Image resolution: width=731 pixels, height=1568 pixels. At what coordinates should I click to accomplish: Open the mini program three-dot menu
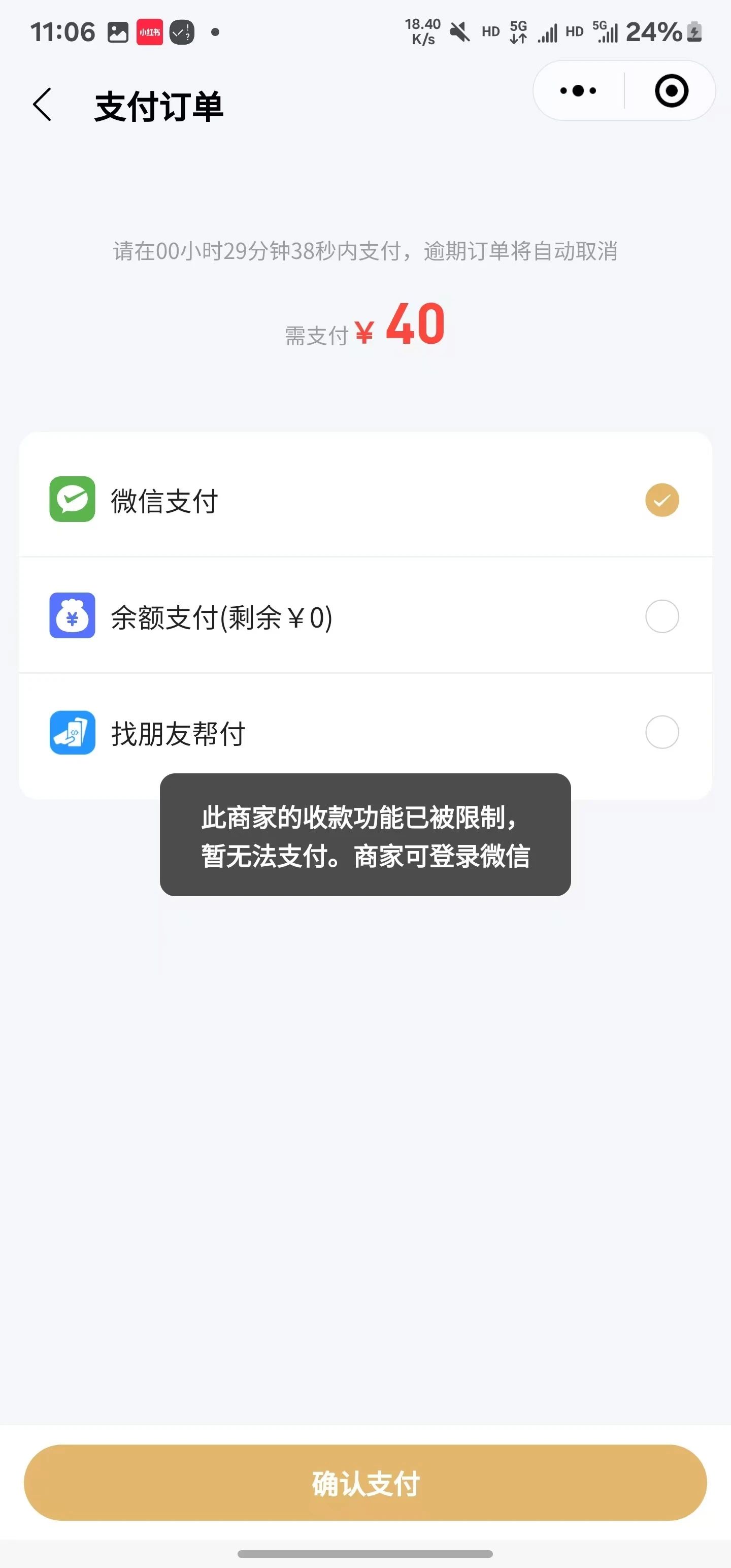[x=578, y=91]
